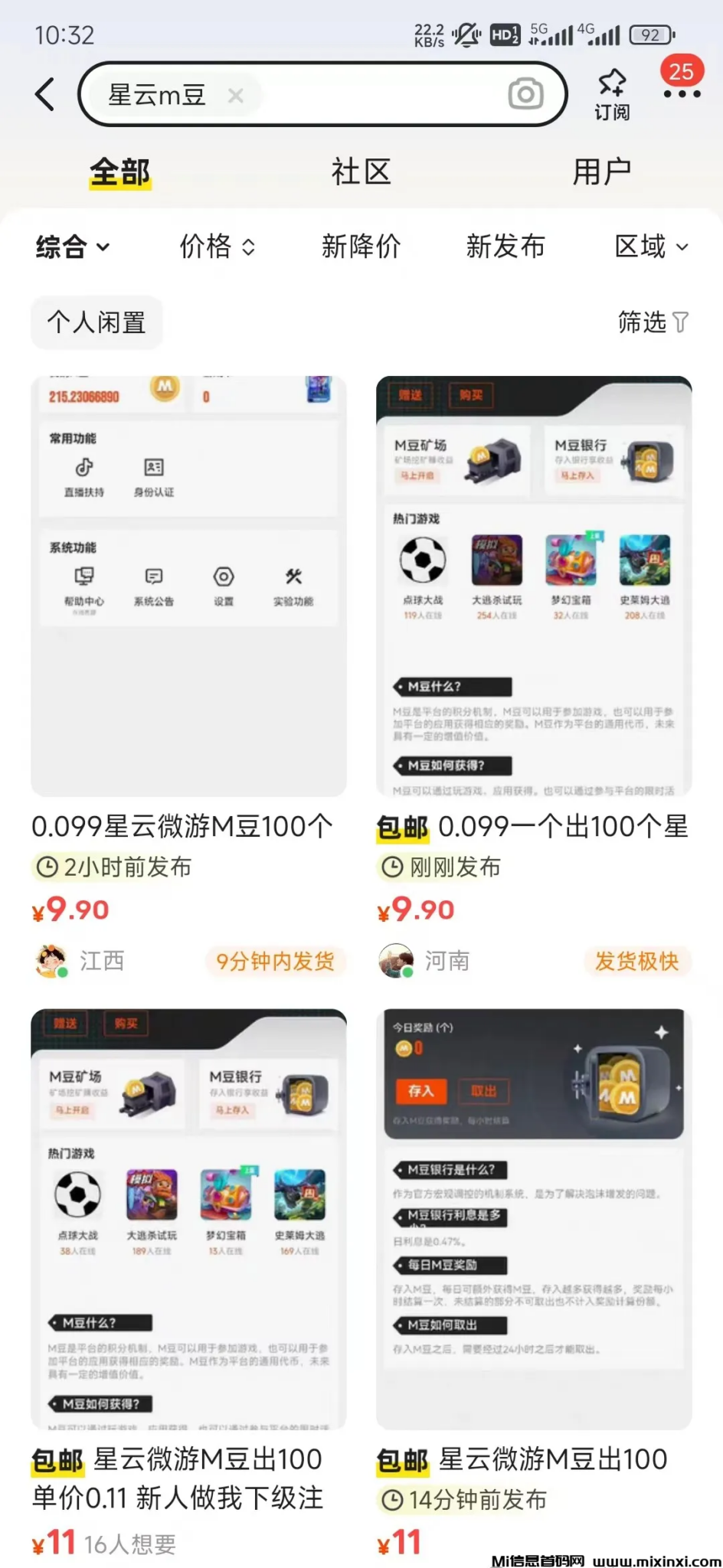Expand the 区域 region dropdown

pos(651,247)
